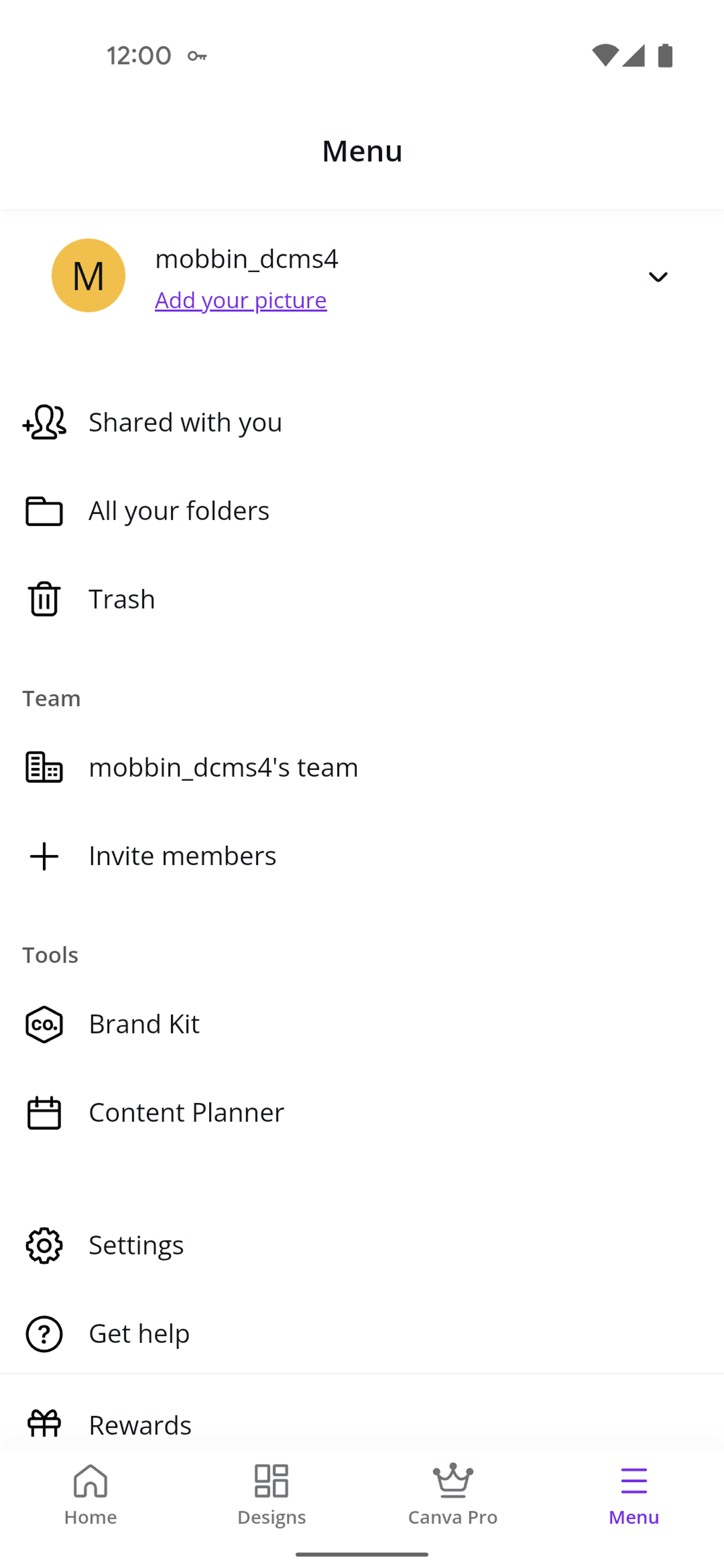
Task: Open mobbin_dcms4's team
Action: click(x=362, y=767)
